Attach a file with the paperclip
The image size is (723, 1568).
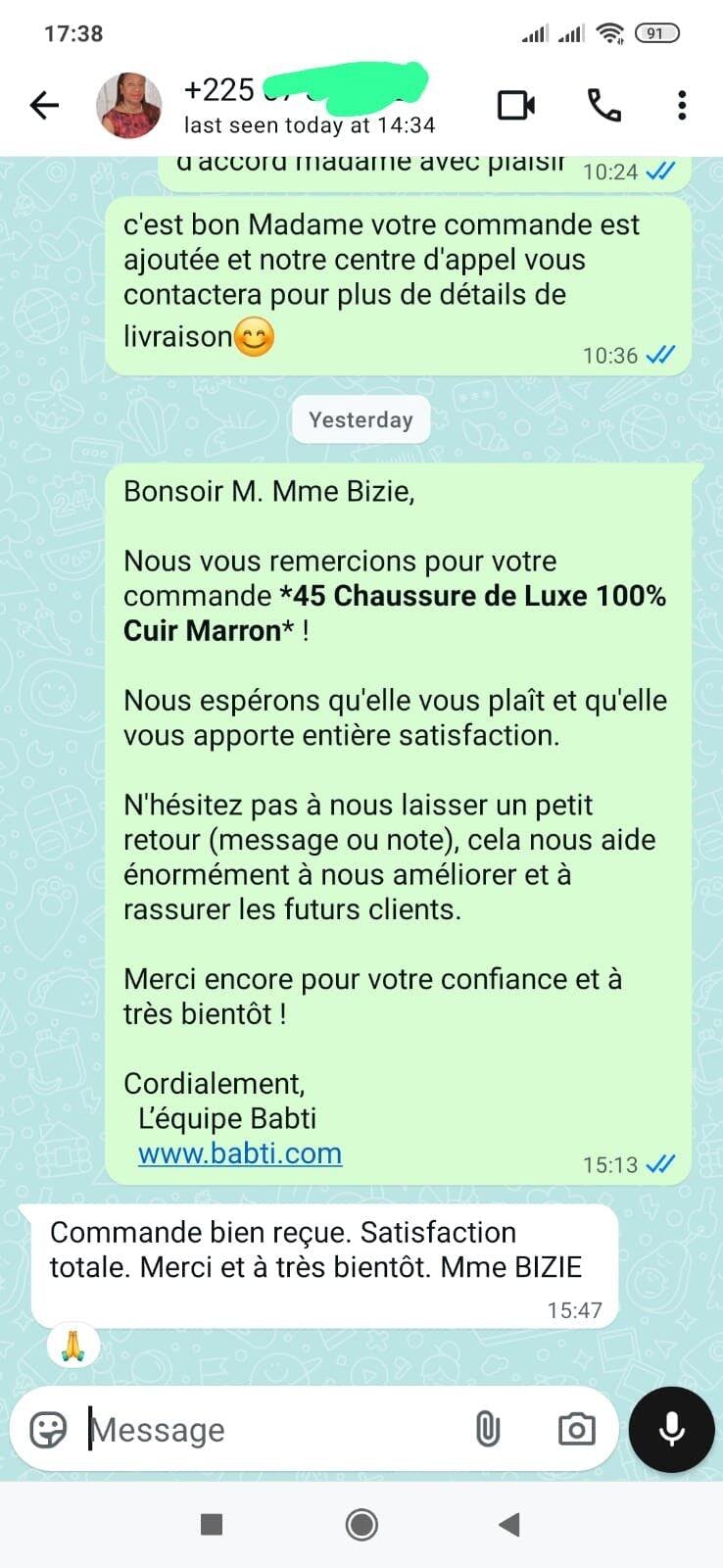487,1430
